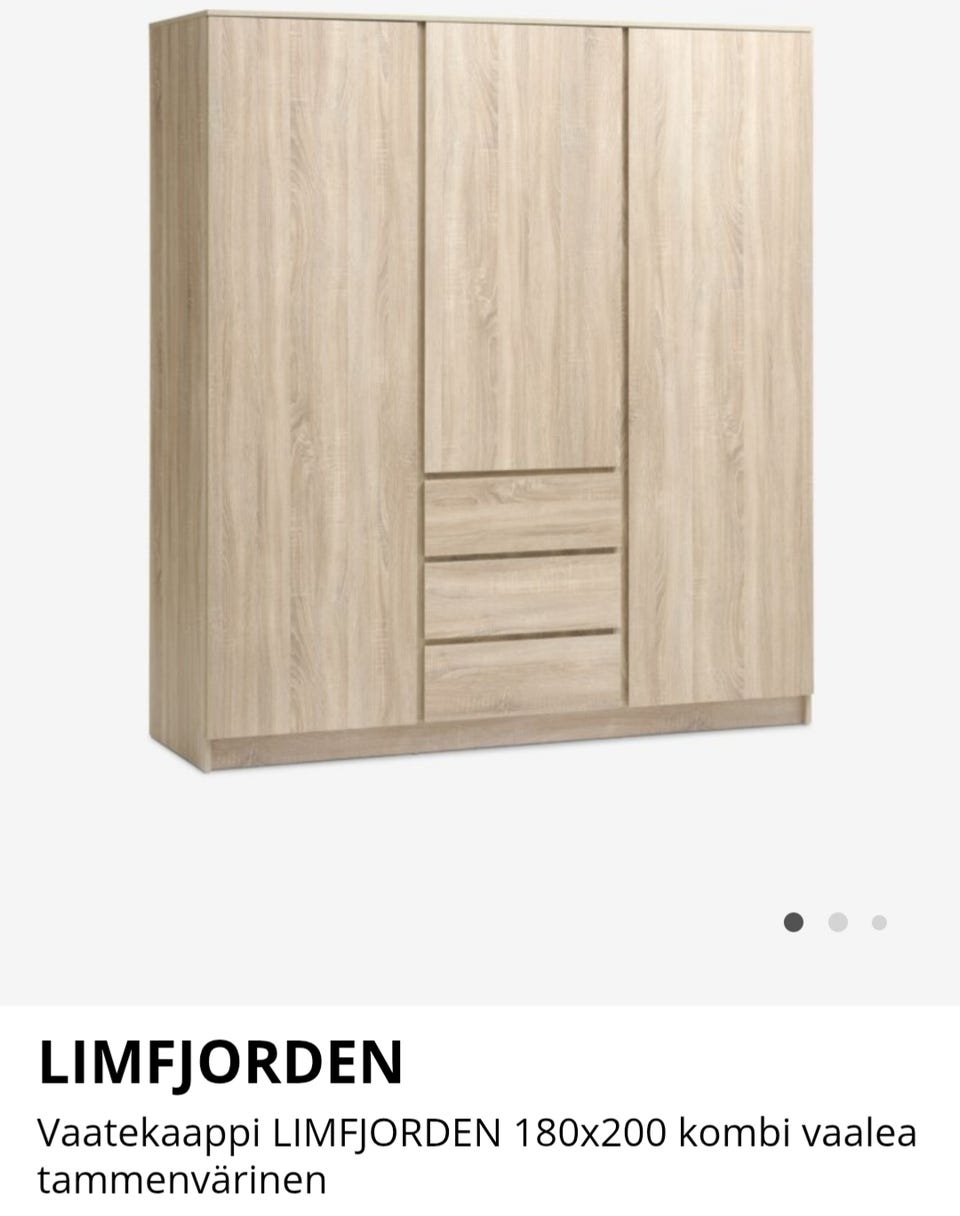This screenshot has height=1216, width=960.
Task: Jump to the second image indicator dot
Action: 838,922
